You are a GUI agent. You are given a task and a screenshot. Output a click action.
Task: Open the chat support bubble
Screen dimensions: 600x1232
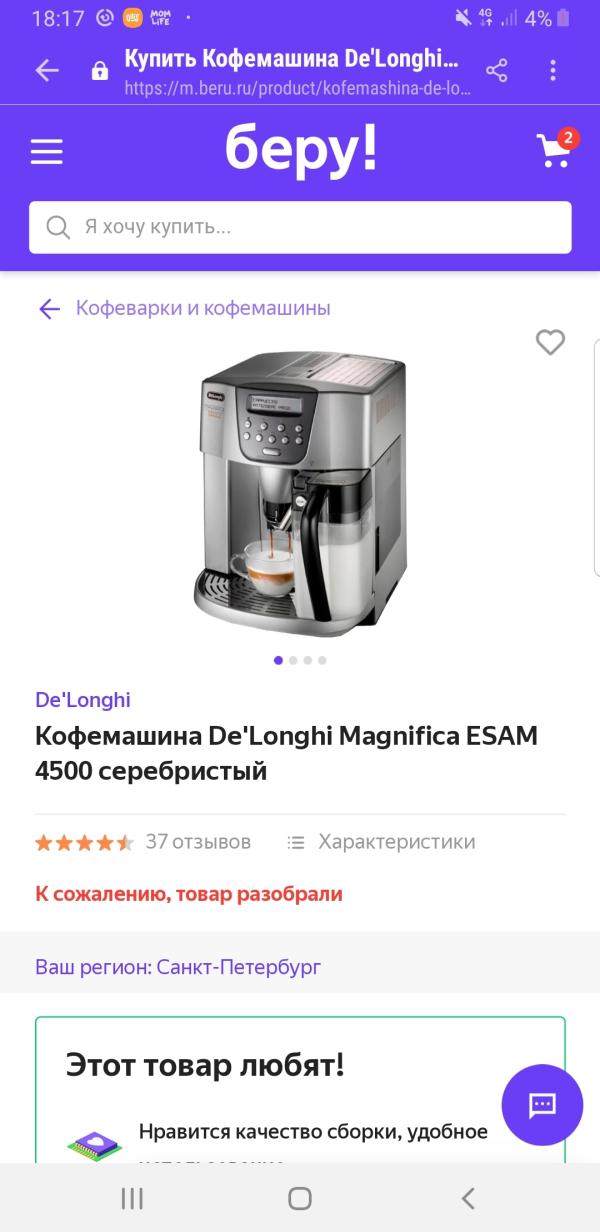coord(542,1105)
